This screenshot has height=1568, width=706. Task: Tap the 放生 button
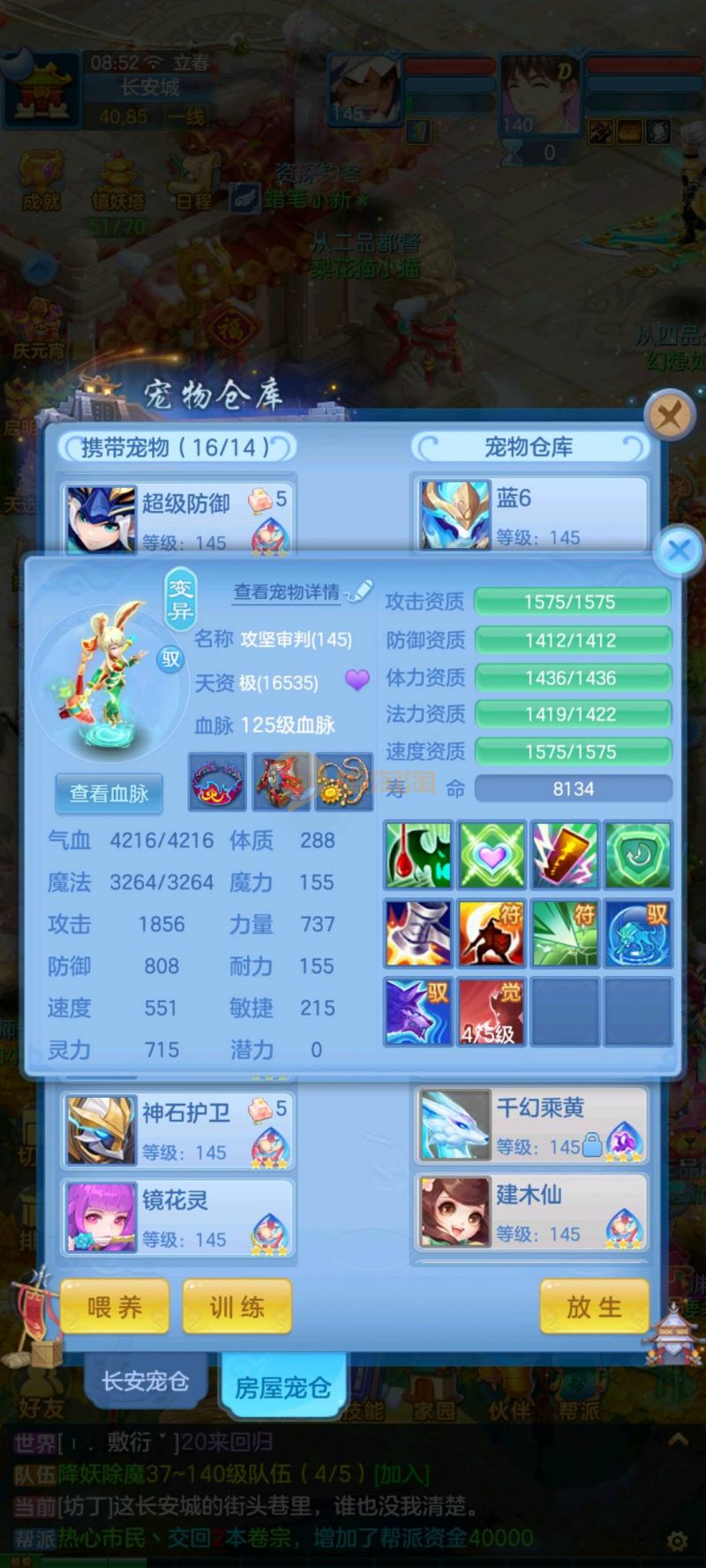(594, 1307)
